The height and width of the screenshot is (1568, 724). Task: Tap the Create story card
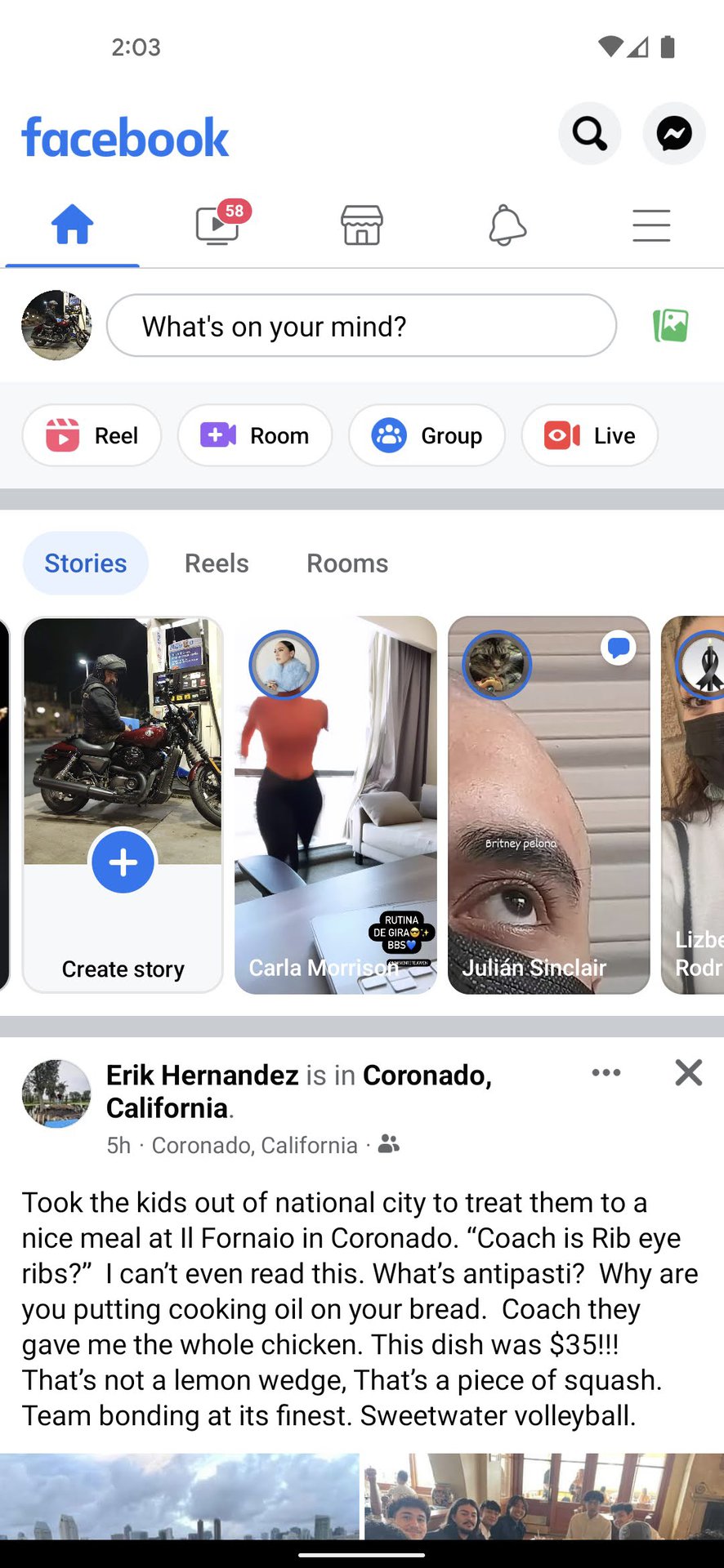tap(123, 804)
